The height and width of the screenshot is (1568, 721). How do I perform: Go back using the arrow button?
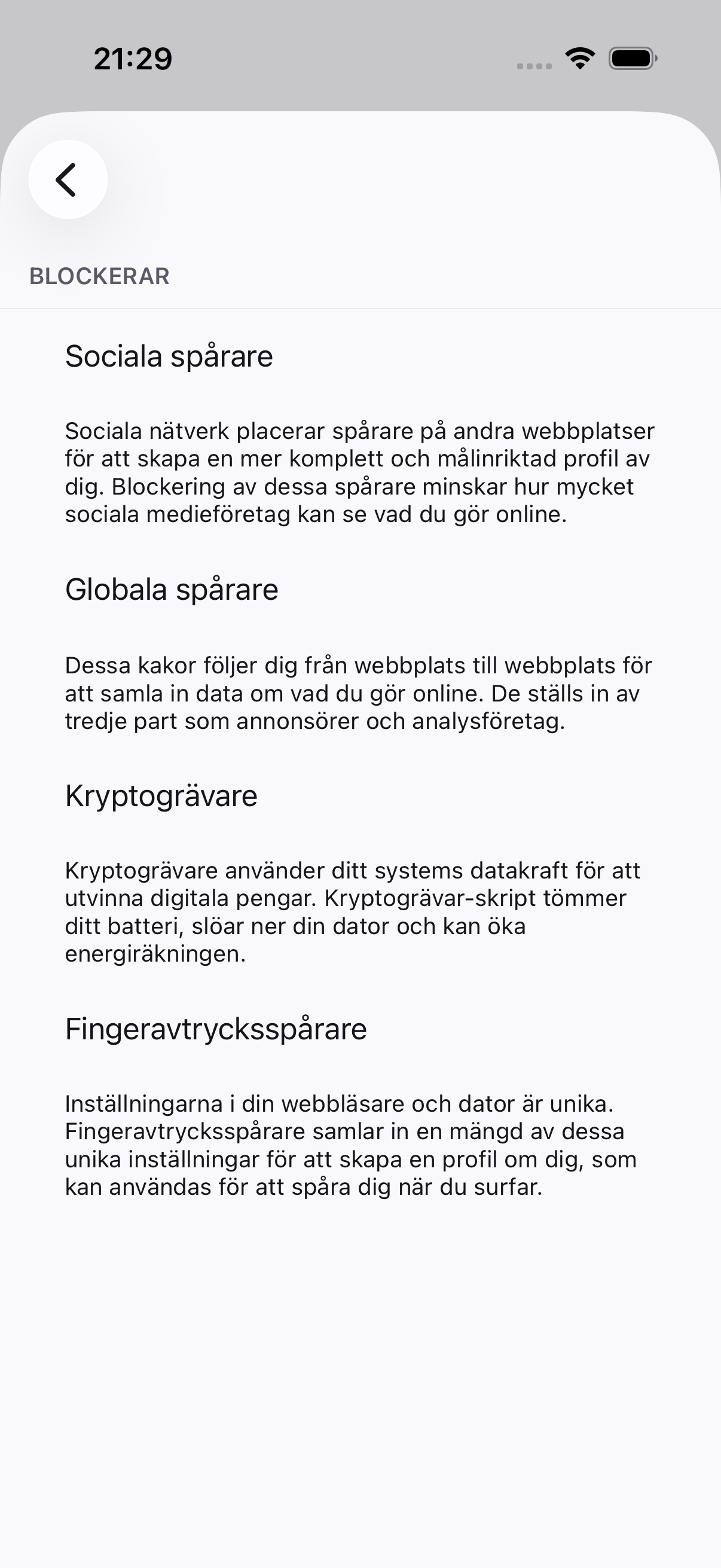coord(68,179)
